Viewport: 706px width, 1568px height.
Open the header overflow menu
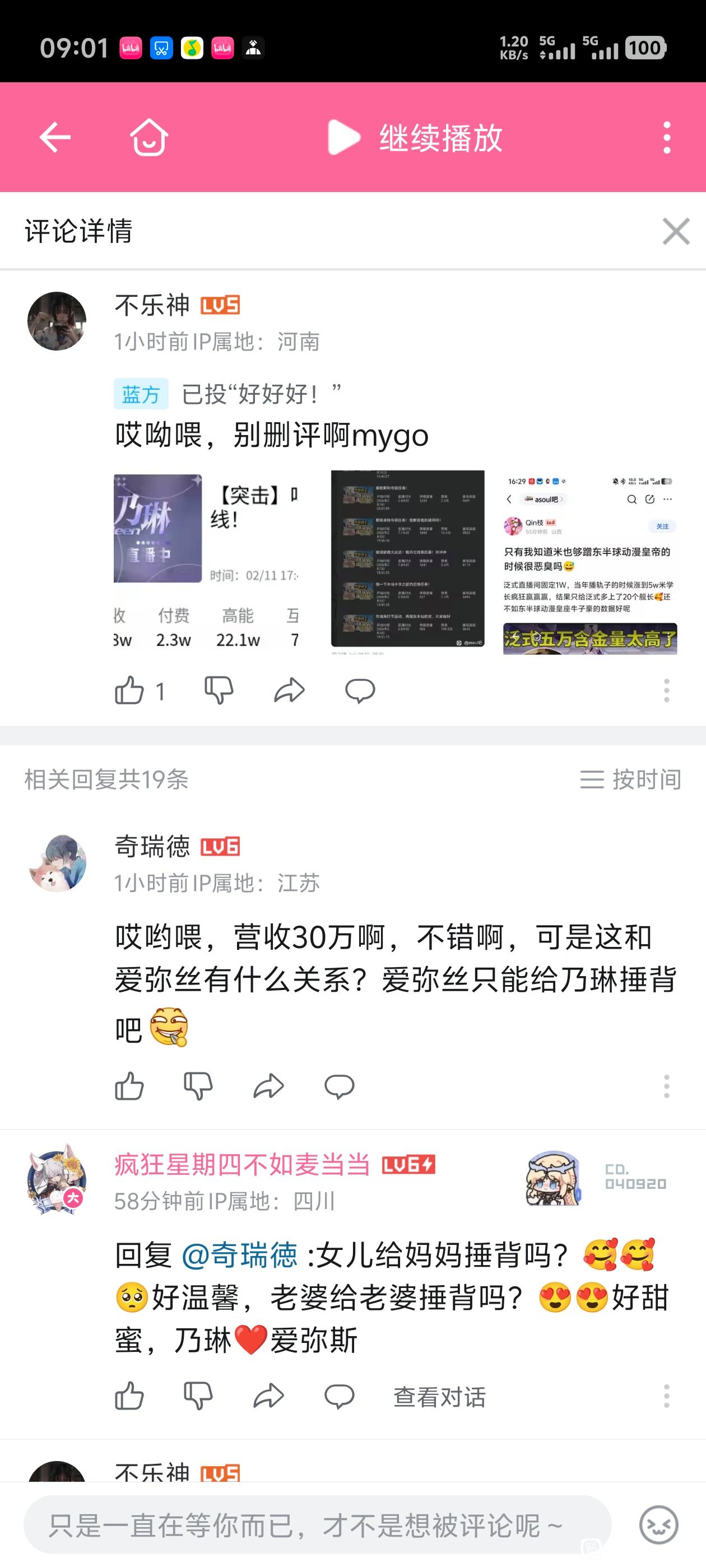click(667, 138)
